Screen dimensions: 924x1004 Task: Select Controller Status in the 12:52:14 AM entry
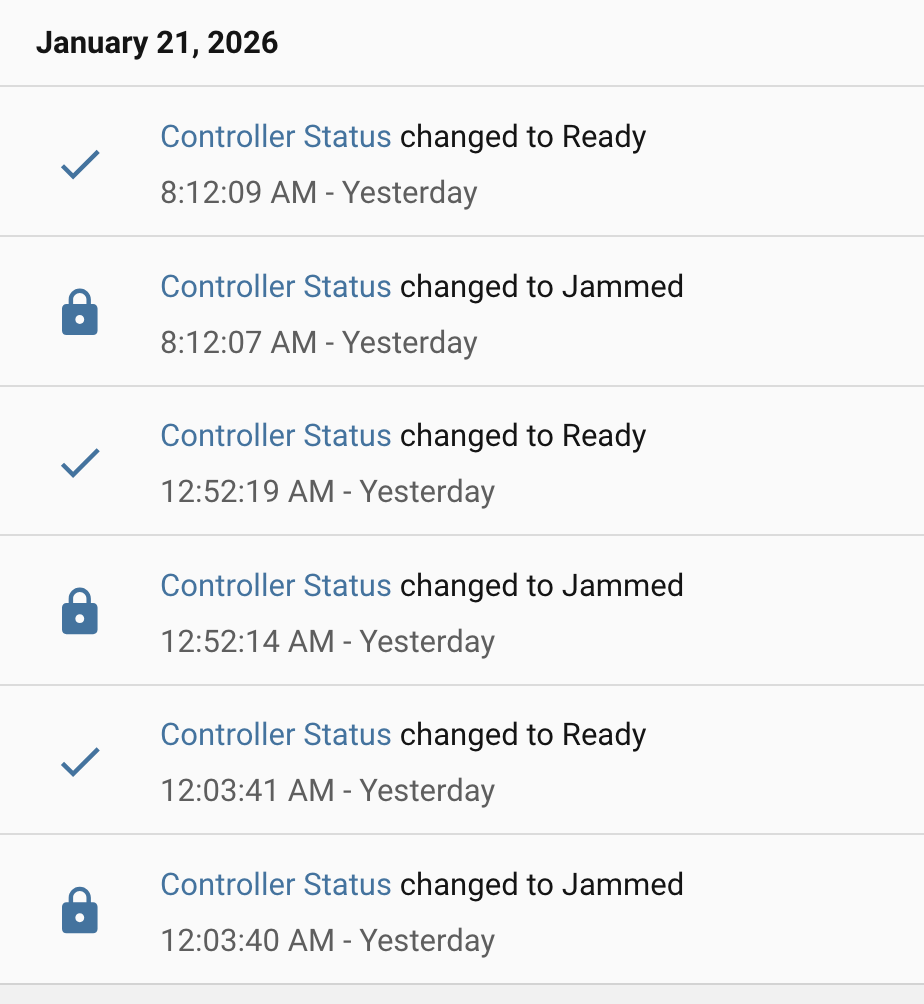coord(275,585)
